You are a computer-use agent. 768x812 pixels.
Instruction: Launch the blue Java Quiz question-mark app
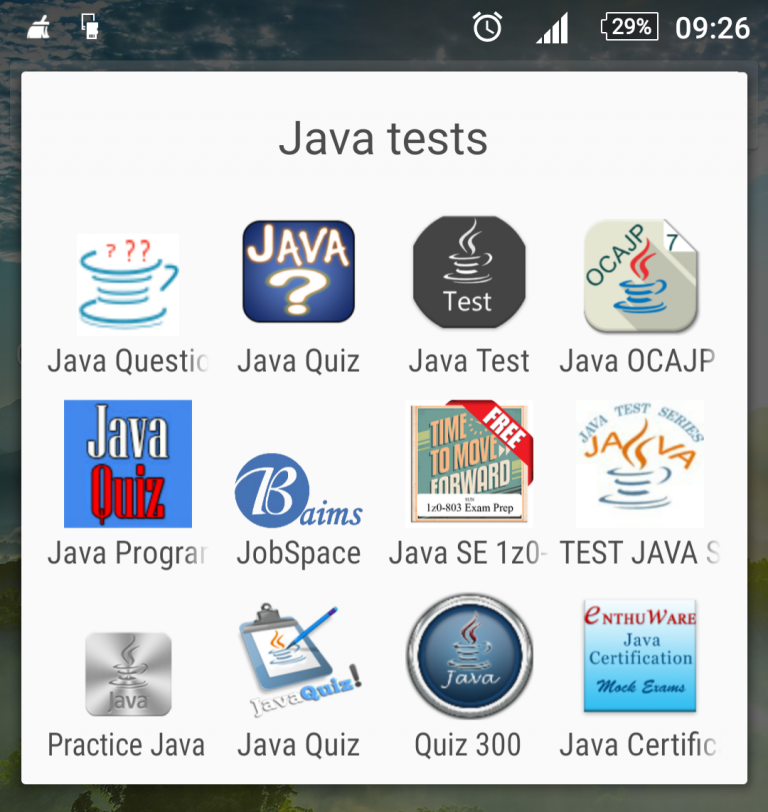(298, 272)
